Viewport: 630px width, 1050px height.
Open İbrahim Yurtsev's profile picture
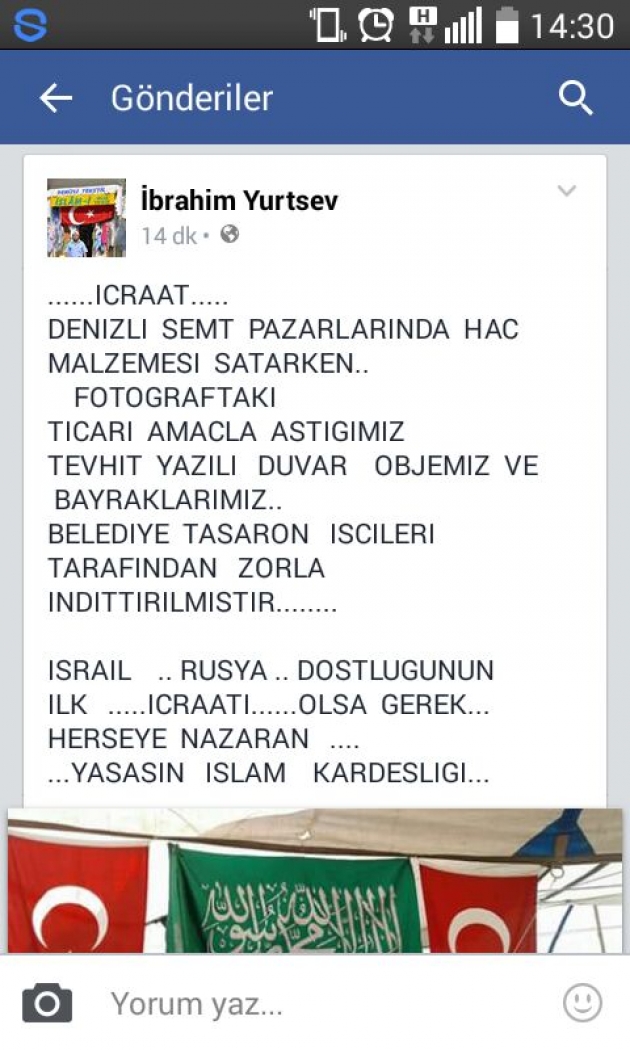pyautogui.click(x=87, y=218)
